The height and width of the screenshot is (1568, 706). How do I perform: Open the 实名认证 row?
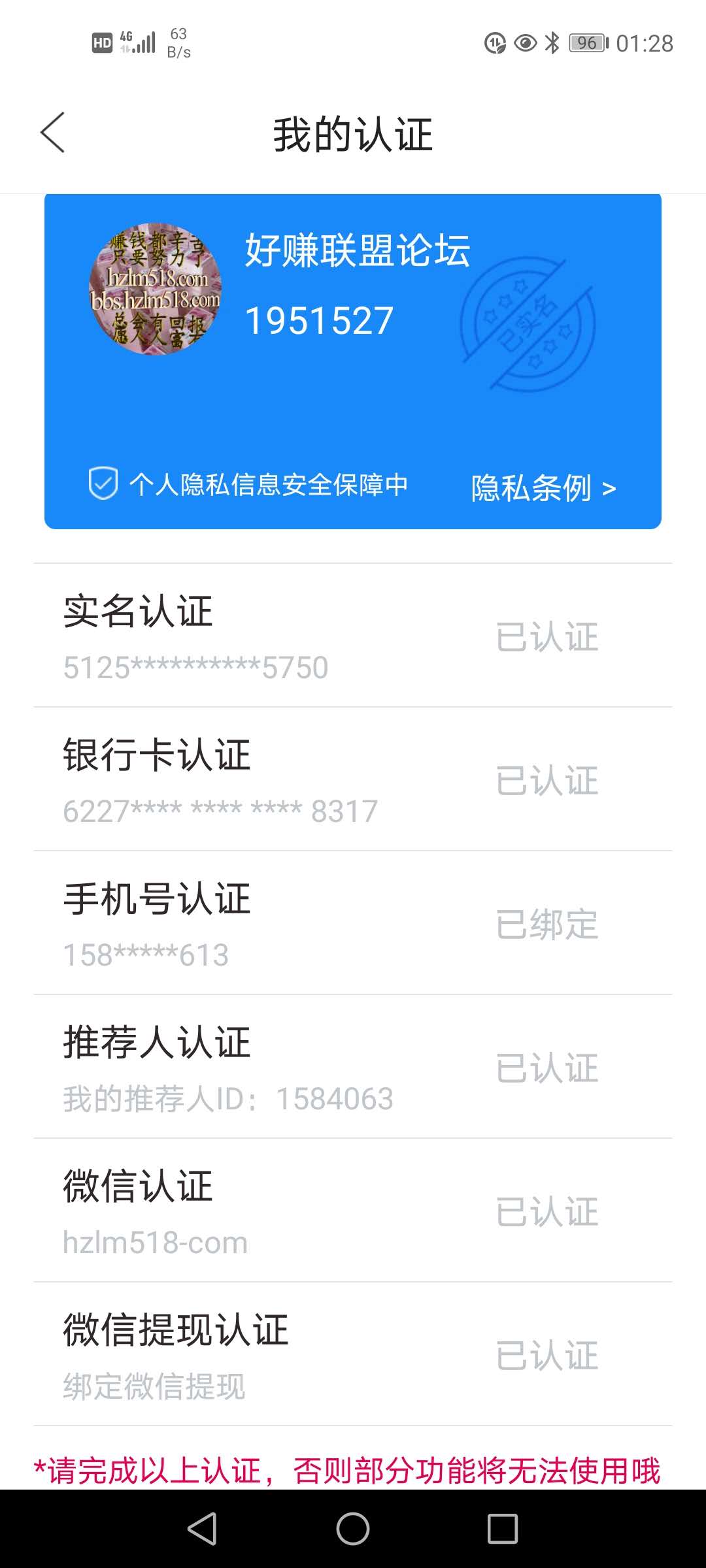pyautogui.click(x=353, y=636)
